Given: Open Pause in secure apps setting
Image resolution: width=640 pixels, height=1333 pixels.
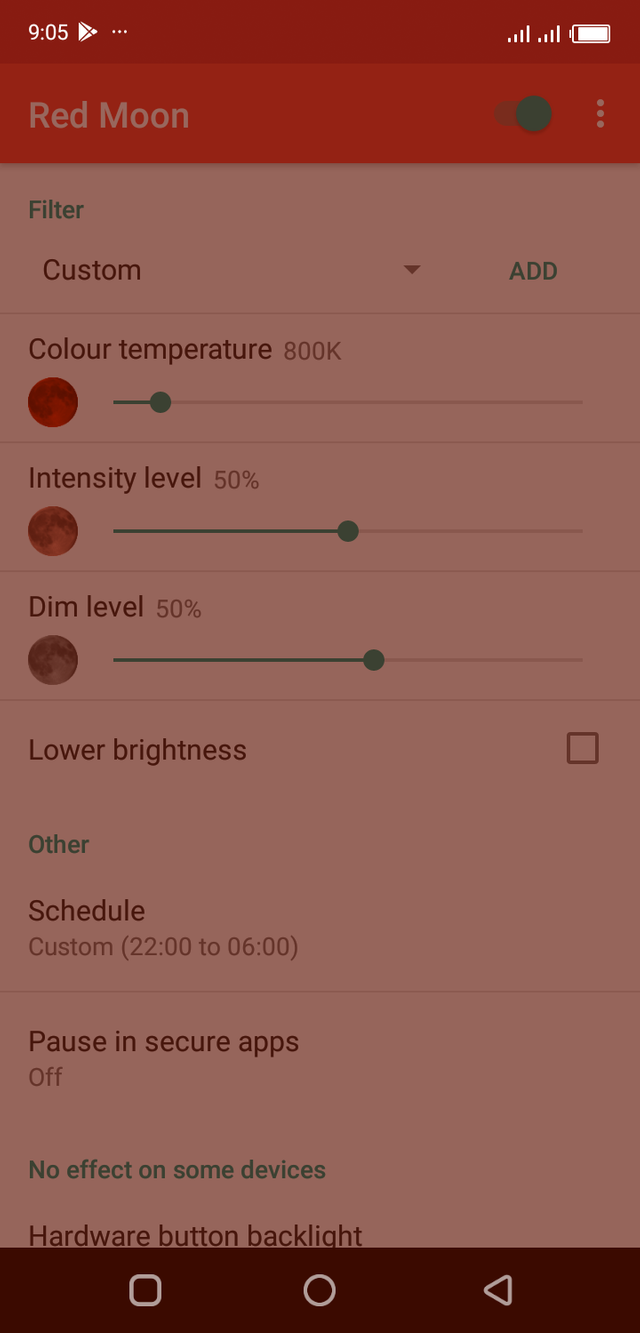Looking at the screenshot, I should (x=163, y=1058).
